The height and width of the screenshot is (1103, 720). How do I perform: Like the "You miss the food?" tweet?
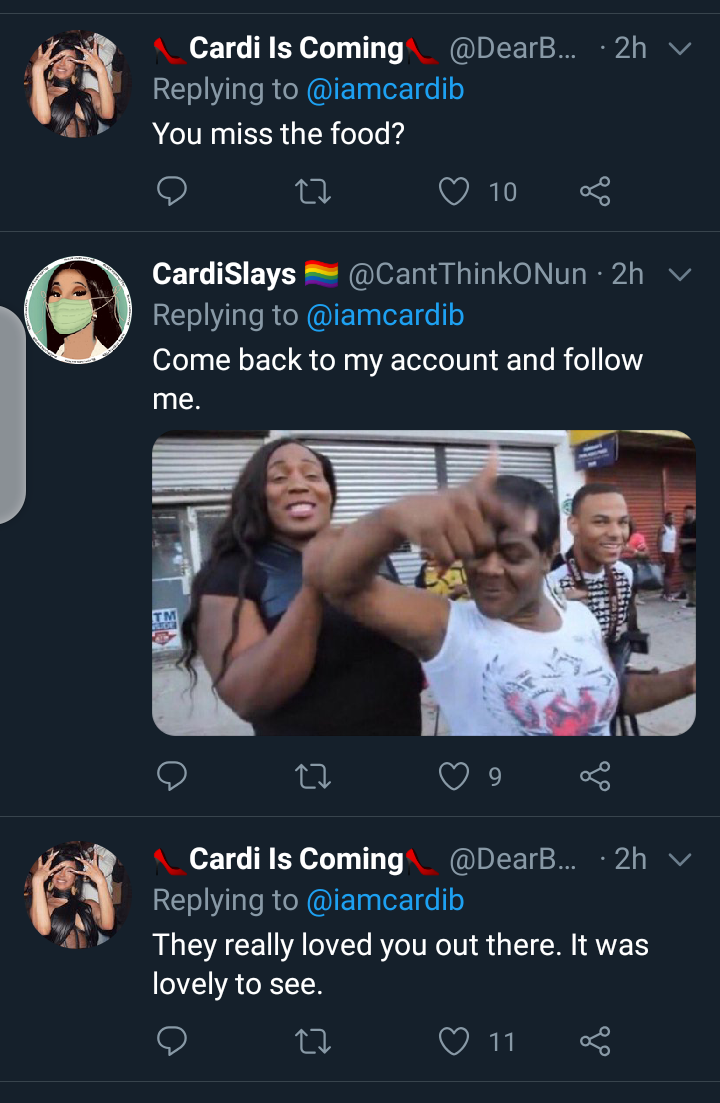click(x=455, y=190)
